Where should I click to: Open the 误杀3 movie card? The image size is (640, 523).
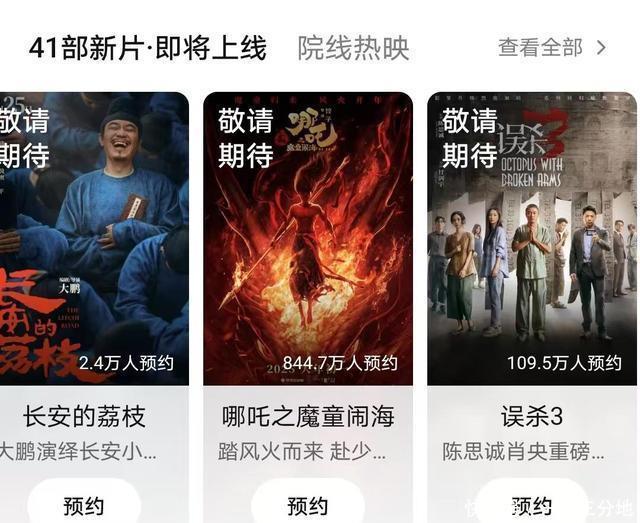pos(532,238)
